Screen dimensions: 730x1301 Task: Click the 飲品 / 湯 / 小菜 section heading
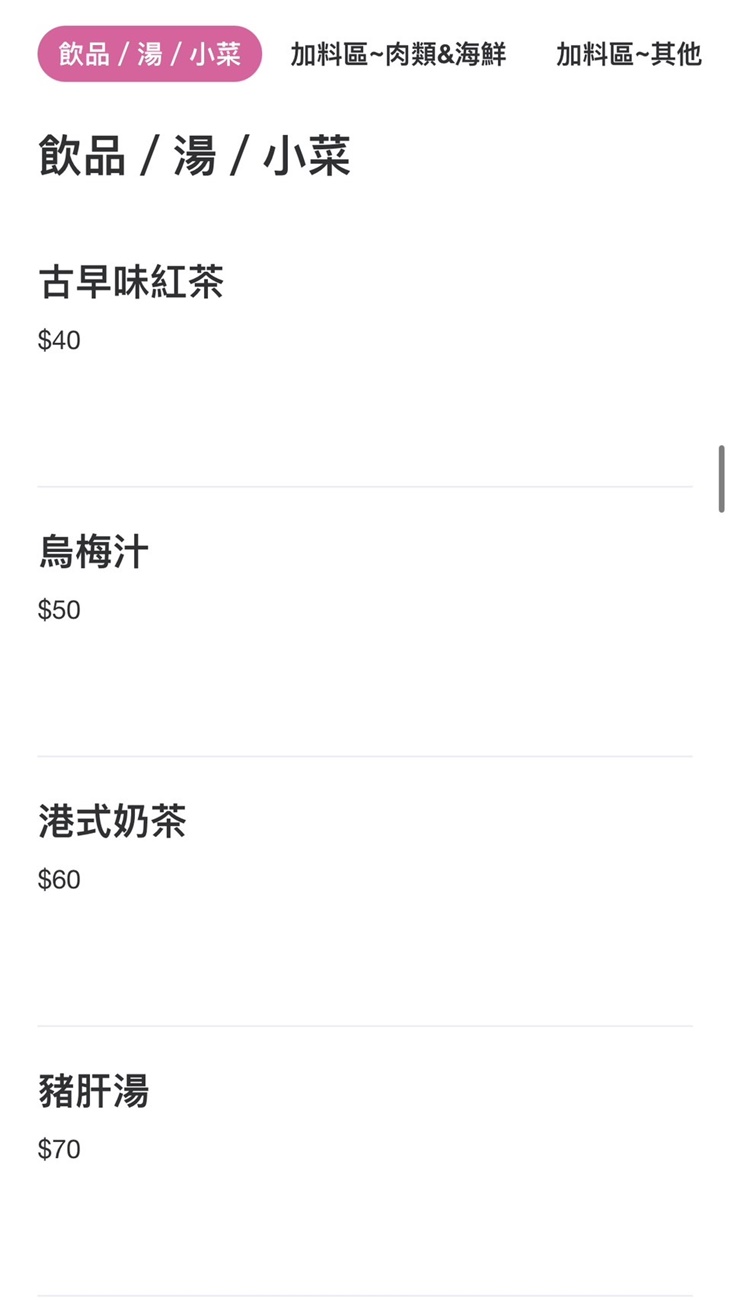(193, 156)
